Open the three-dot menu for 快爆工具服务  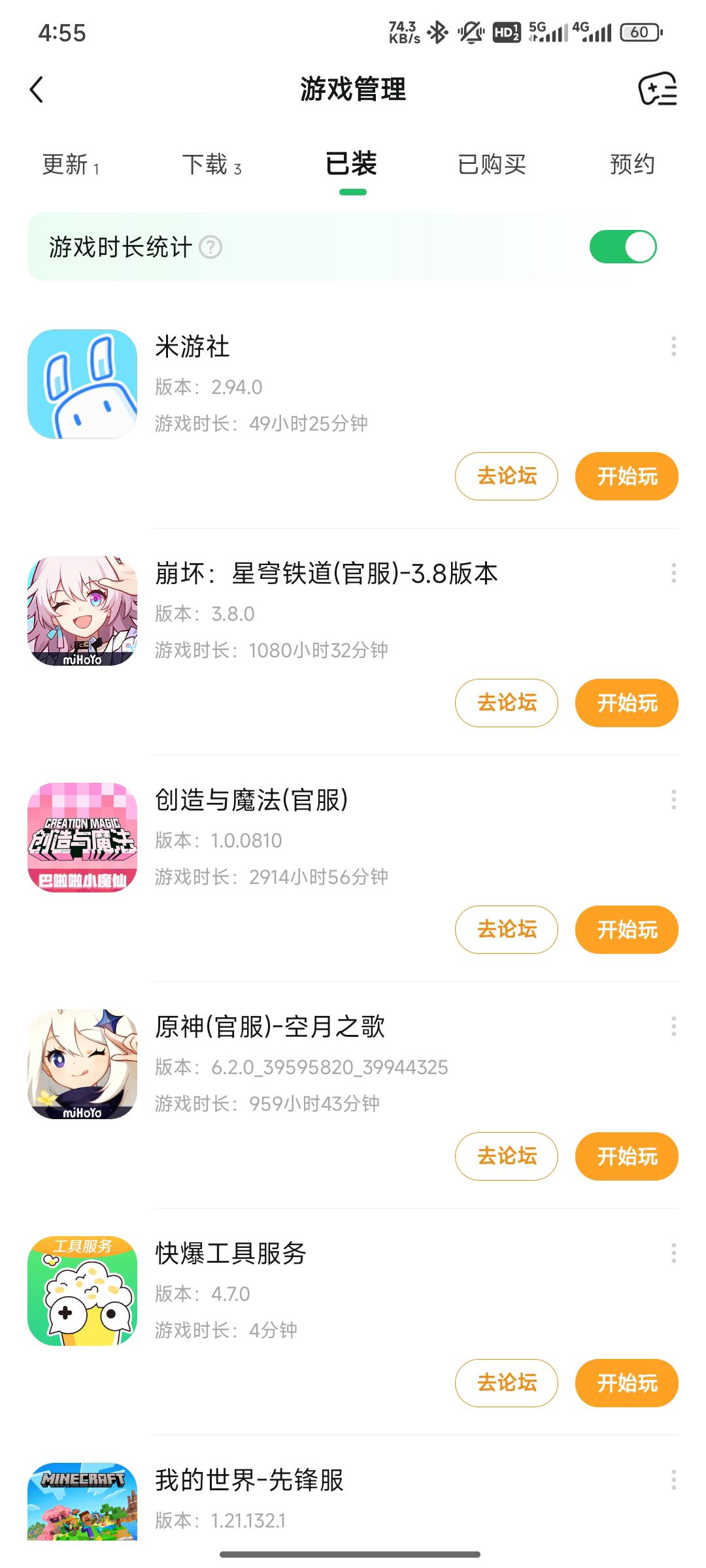pos(673,1252)
